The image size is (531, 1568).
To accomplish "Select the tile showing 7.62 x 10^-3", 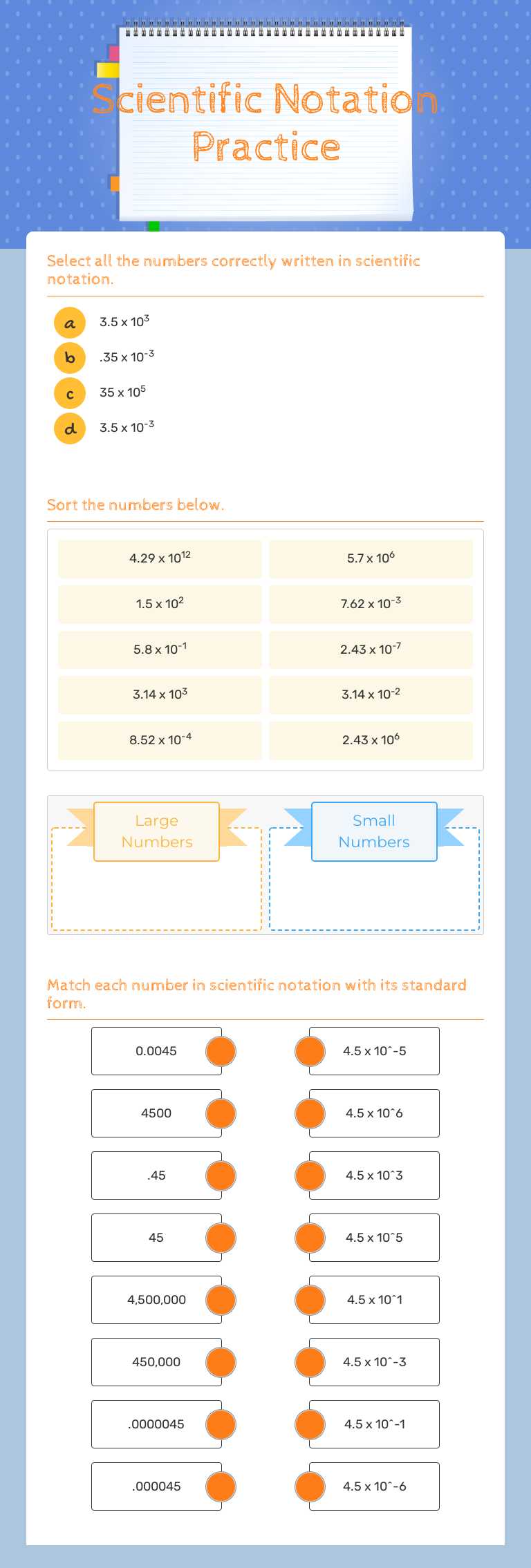I will tap(371, 604).
